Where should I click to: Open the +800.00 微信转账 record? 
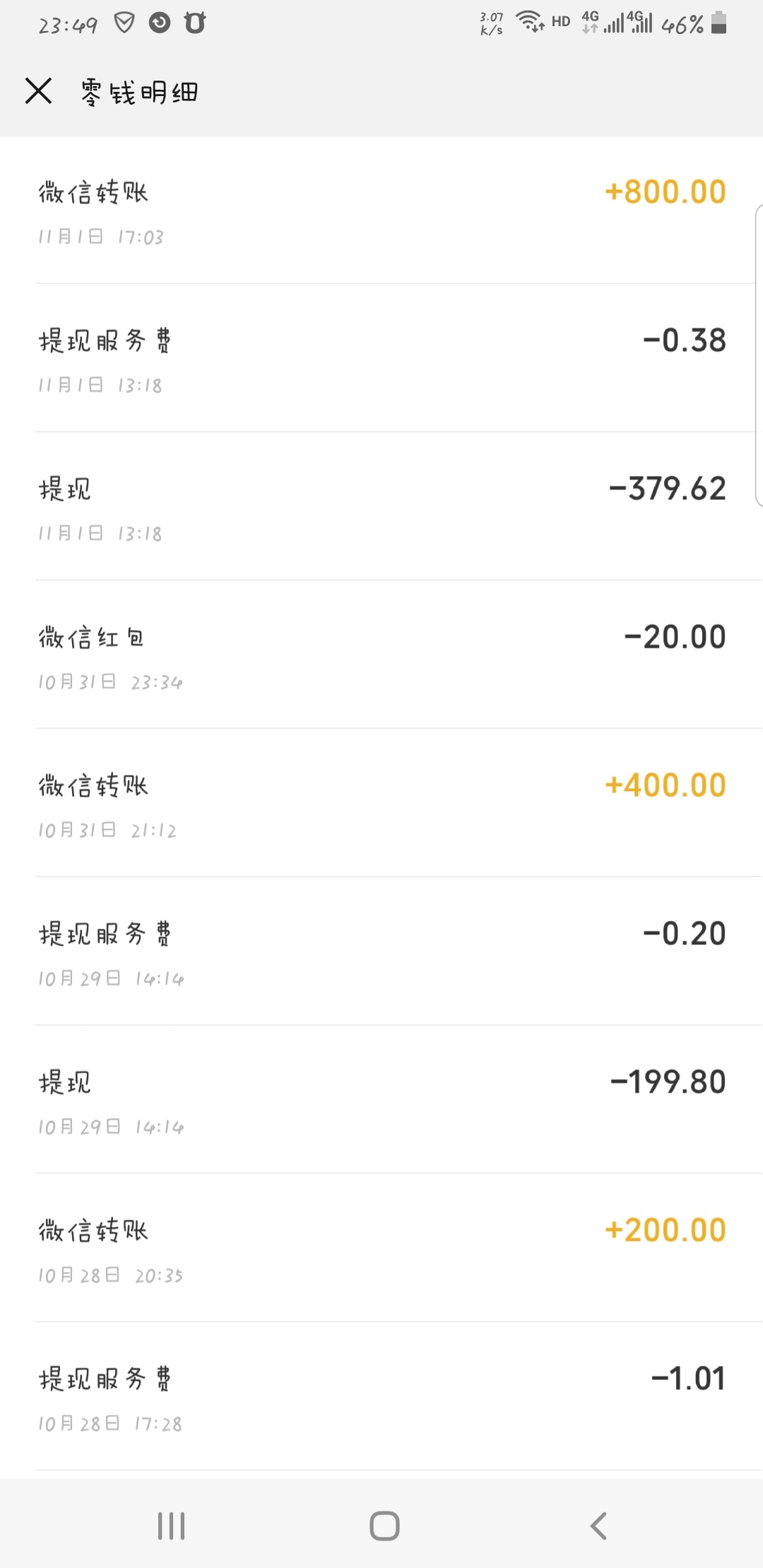tap(381, 210)
